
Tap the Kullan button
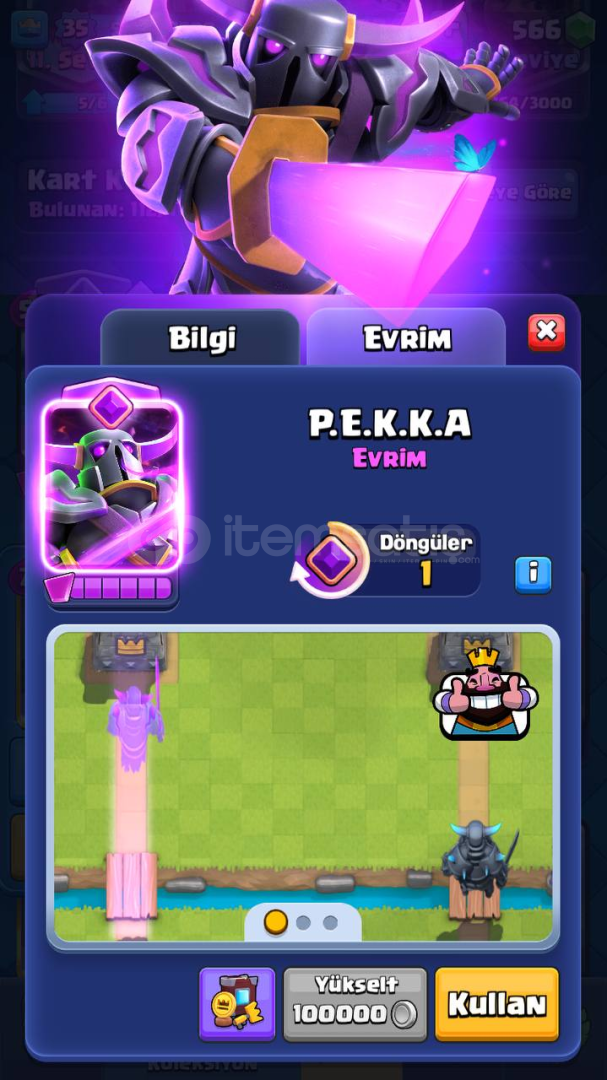pyautogui.click(x=497, y=1004)
